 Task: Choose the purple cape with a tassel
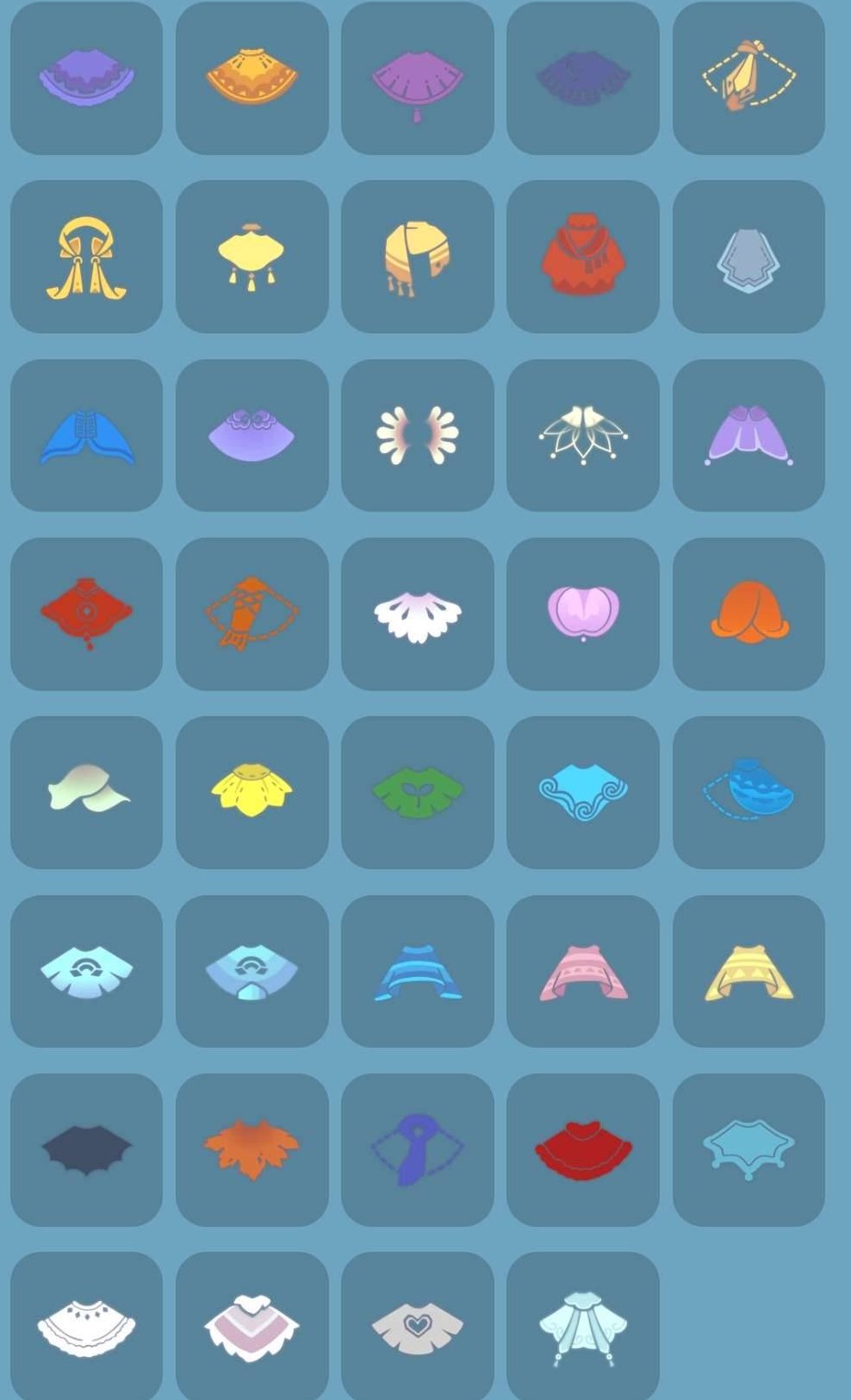pos(417,79)
